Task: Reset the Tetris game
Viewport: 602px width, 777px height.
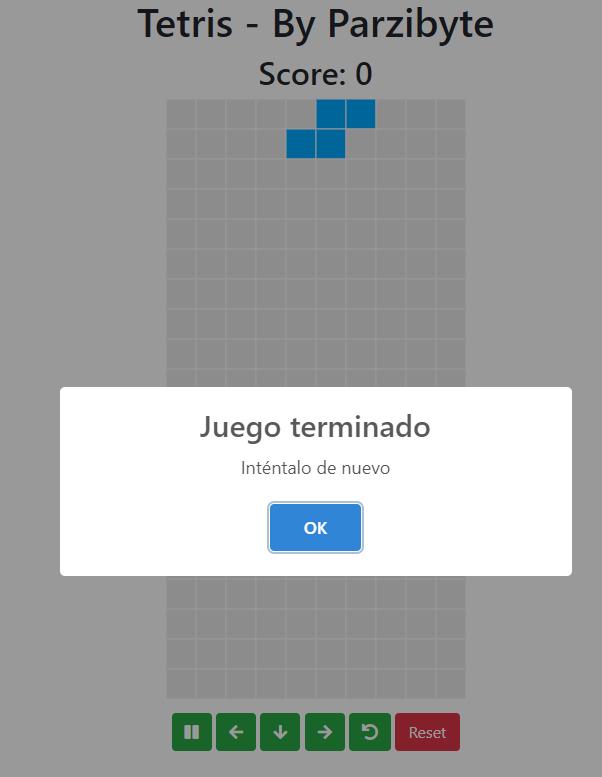Action: [427, 732]
